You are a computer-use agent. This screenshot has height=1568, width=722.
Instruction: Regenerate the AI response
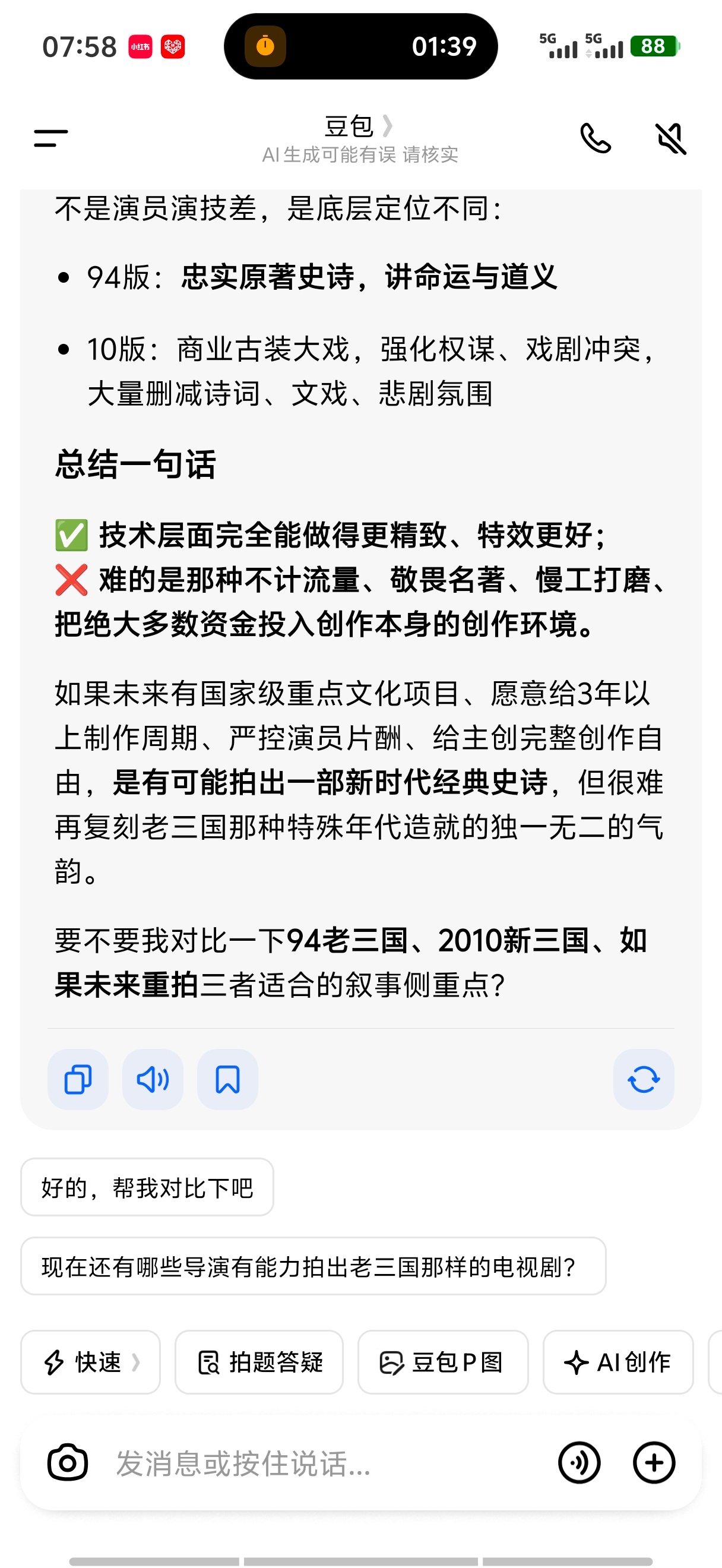pos(644,1079)
